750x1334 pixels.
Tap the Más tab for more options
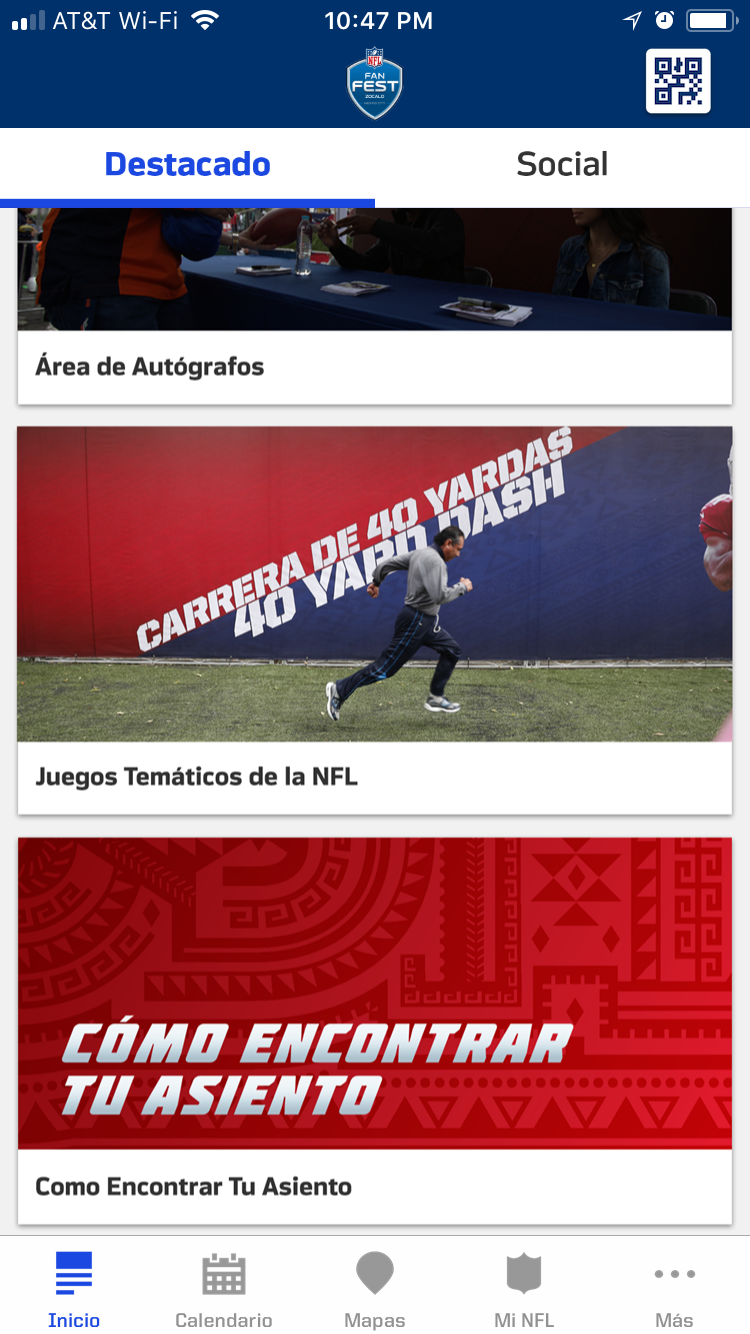675,1289
